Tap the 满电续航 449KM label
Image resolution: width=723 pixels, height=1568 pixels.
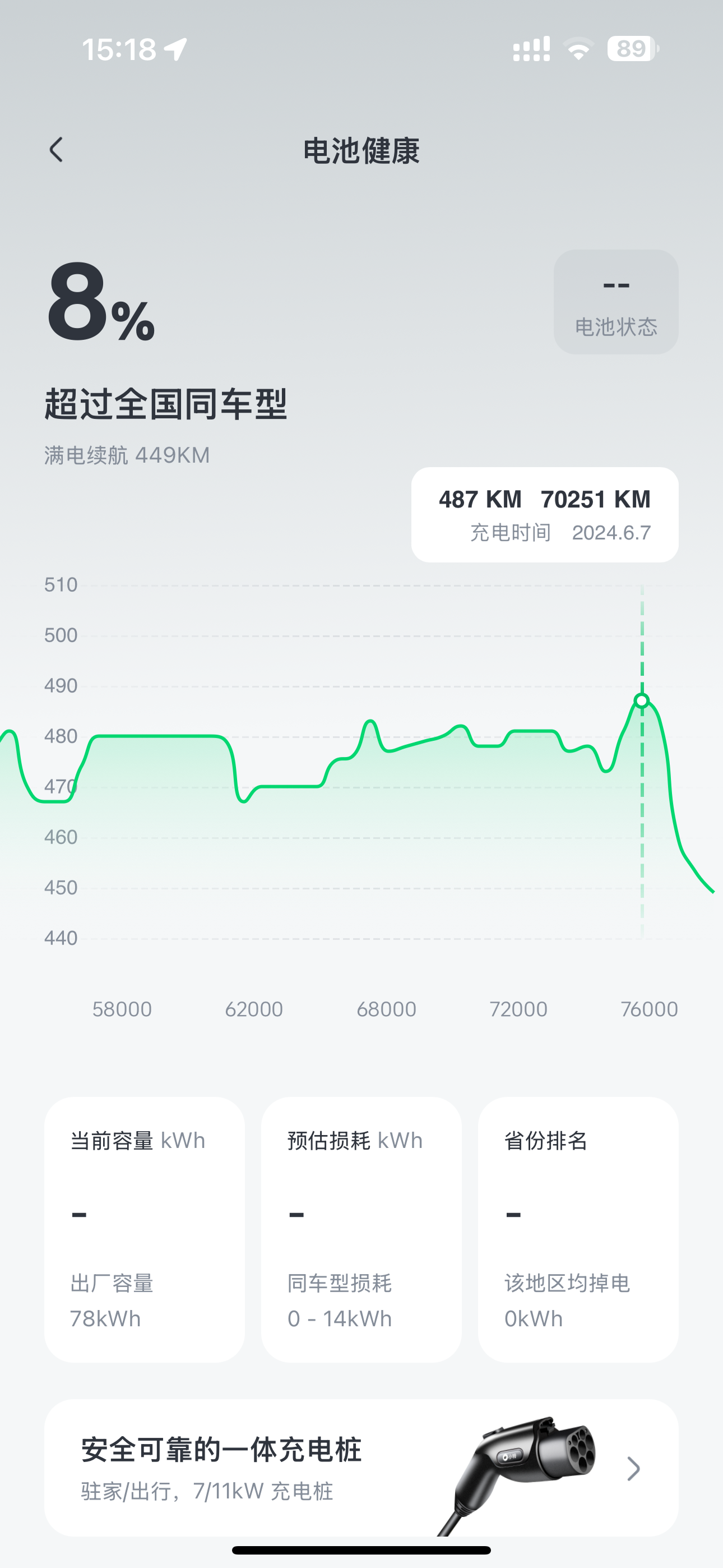tap(128, 454)
